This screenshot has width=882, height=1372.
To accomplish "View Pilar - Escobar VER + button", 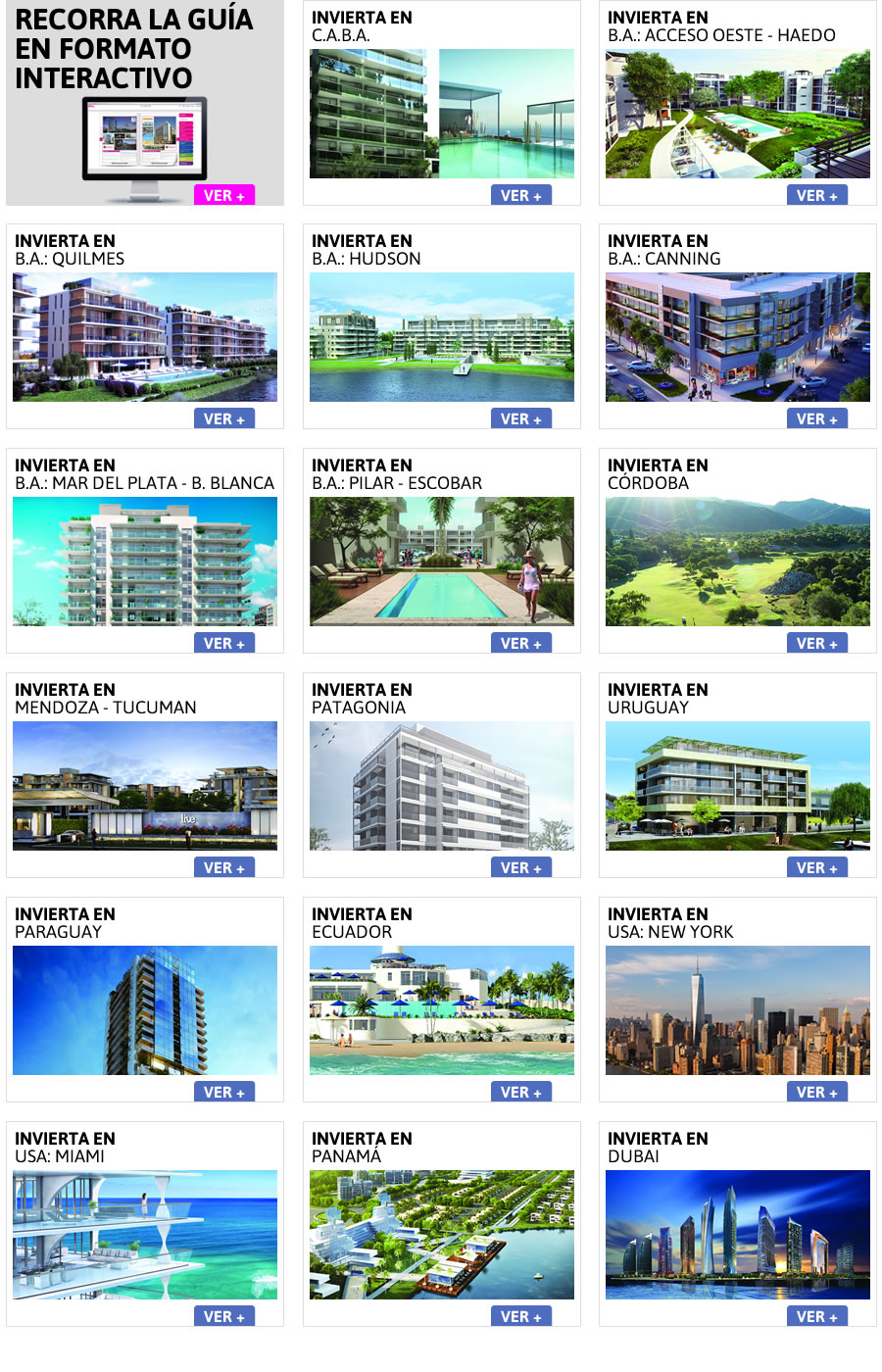I will 520,643.
